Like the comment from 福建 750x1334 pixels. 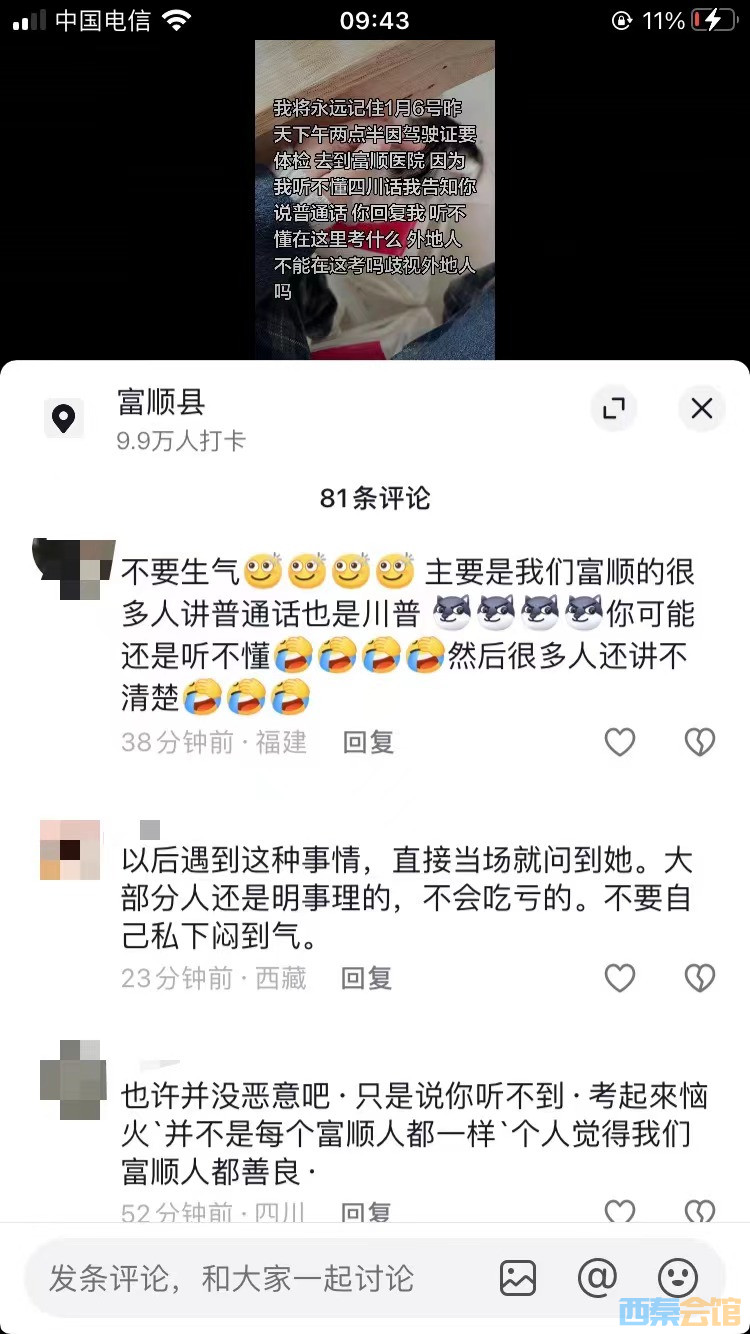(620, 742)
